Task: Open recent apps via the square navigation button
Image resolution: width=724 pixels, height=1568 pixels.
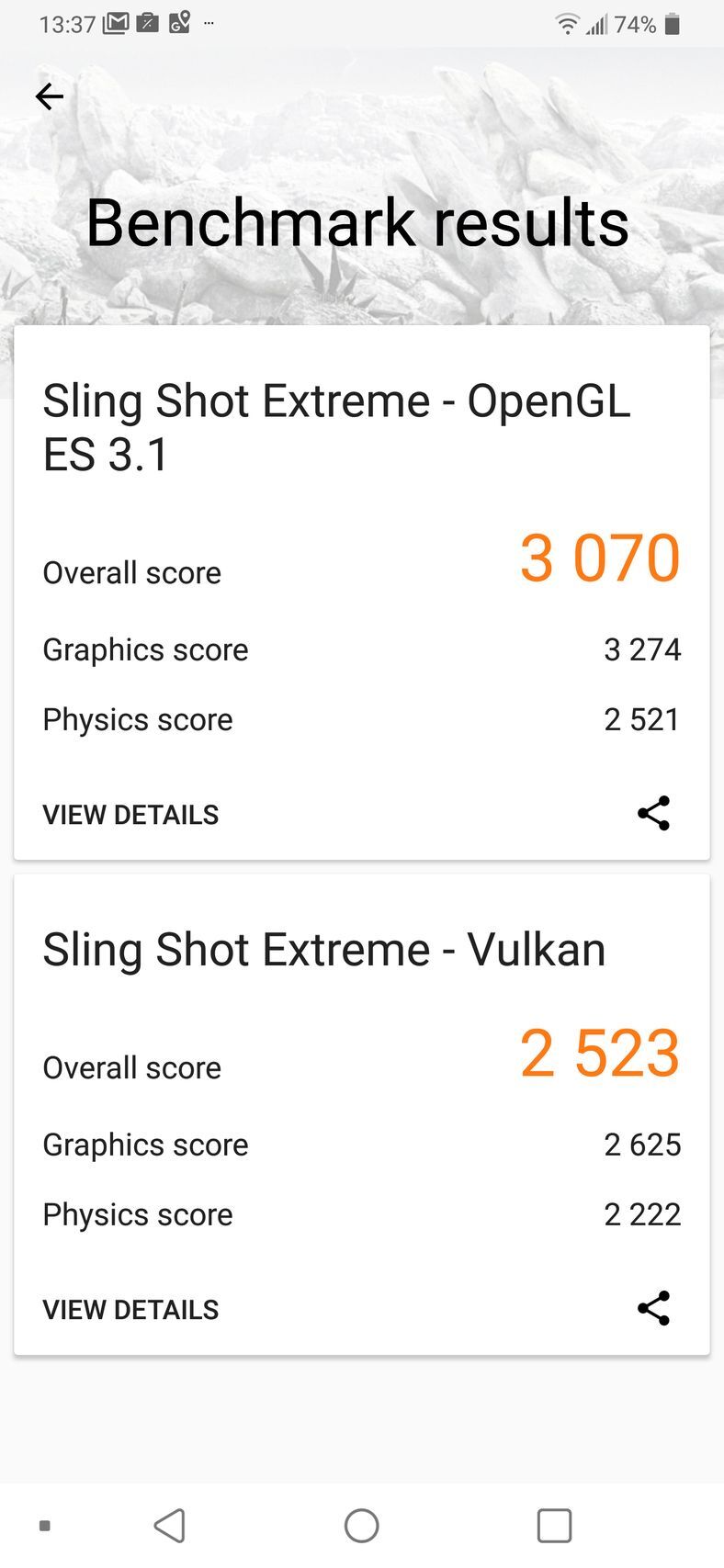Action: pos(555,1524)
